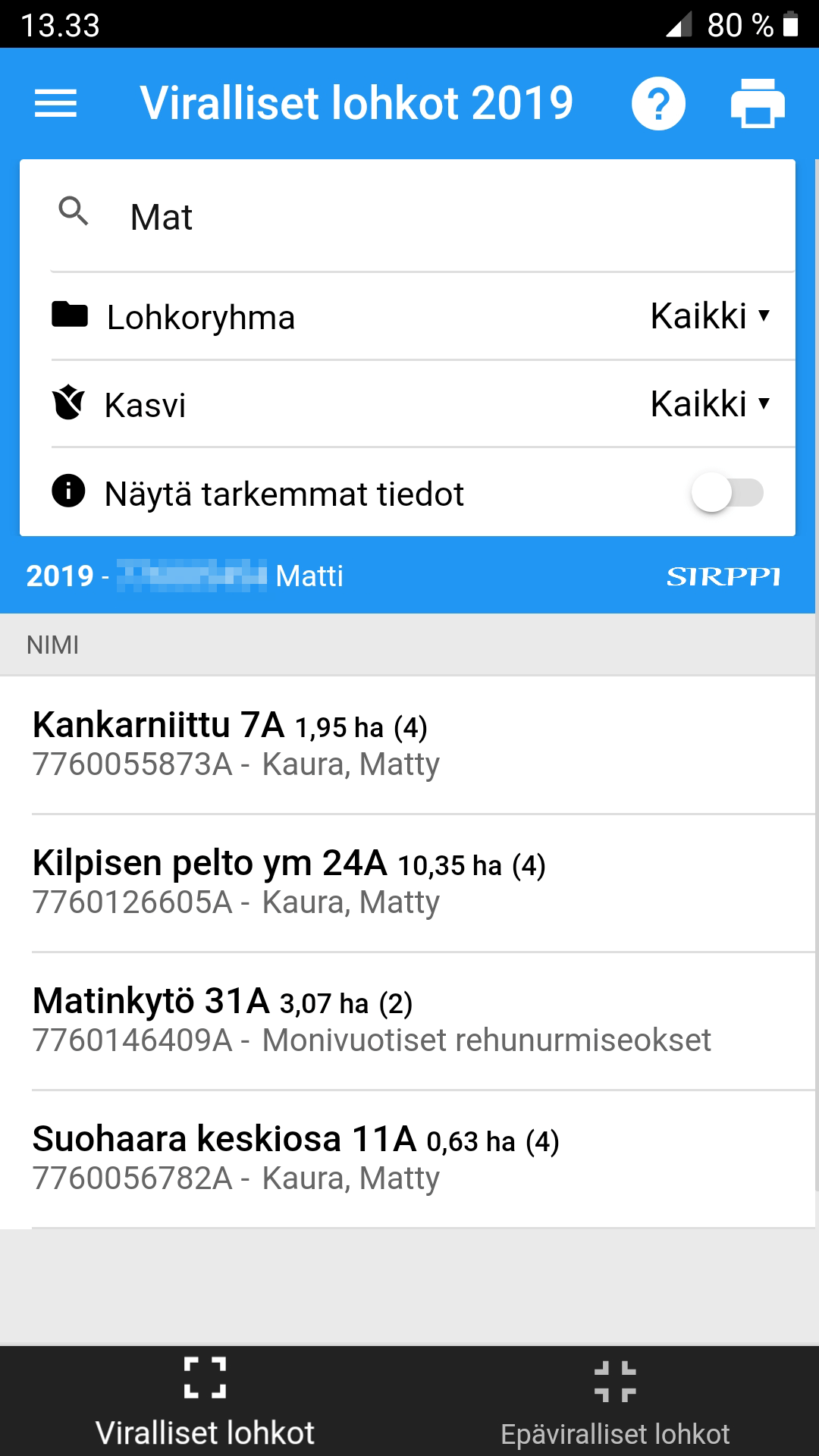Sort list by the NIMI header

click(x=52, y=645)
